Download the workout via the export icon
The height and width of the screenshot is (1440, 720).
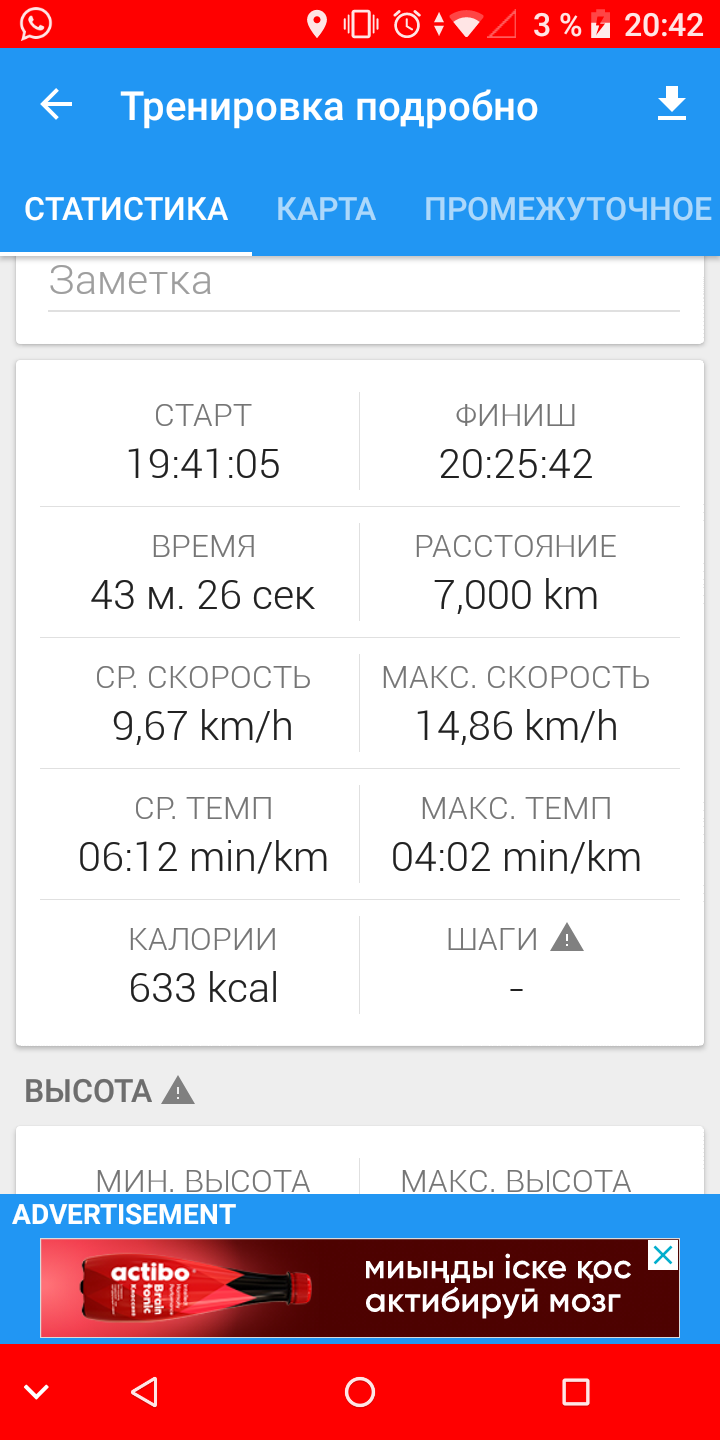click(x=671, y=105)
